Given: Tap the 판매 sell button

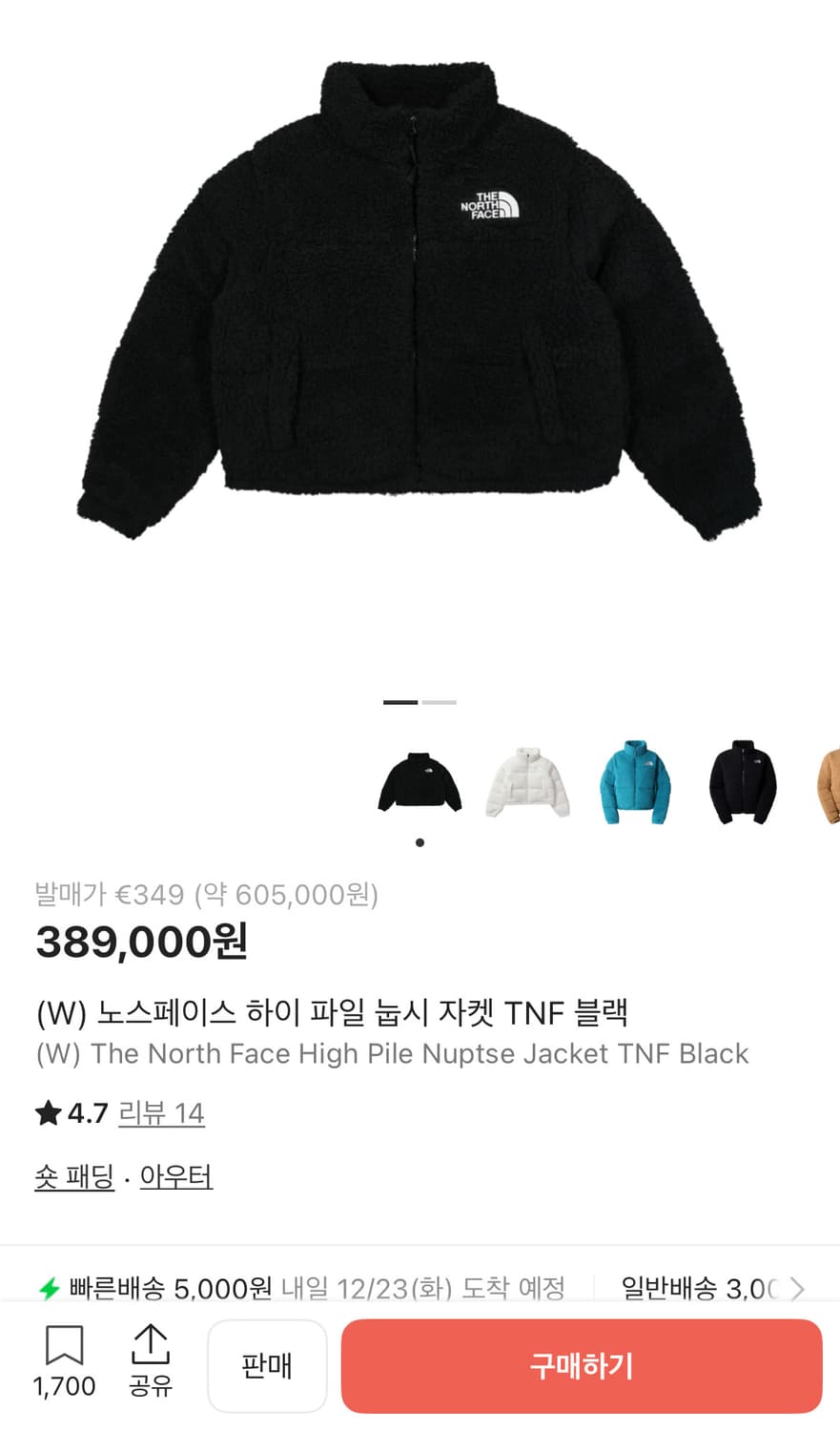Looking at the screenshot, I should click(267, 1366).
